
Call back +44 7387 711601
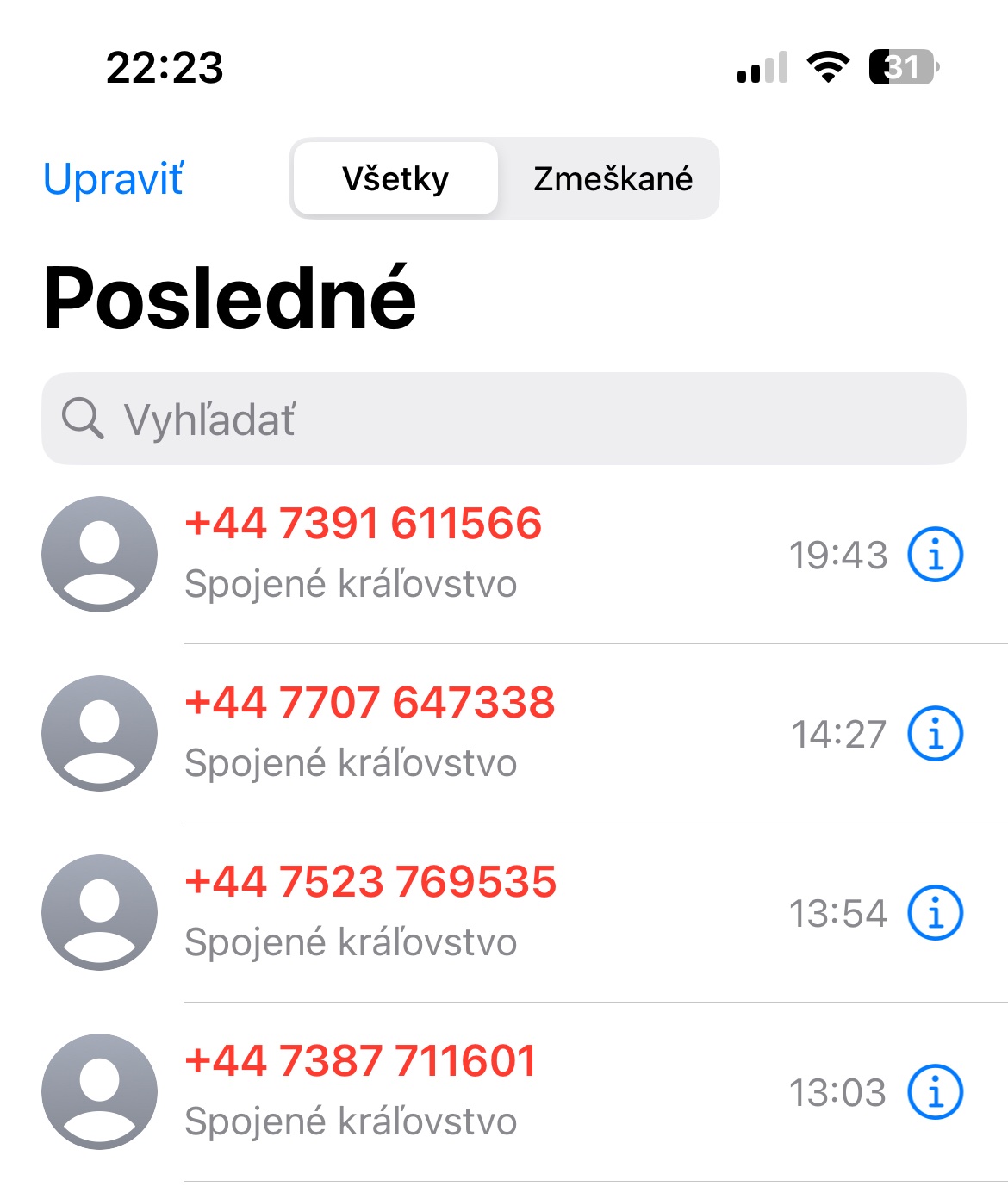click(x=361, y=1061)
